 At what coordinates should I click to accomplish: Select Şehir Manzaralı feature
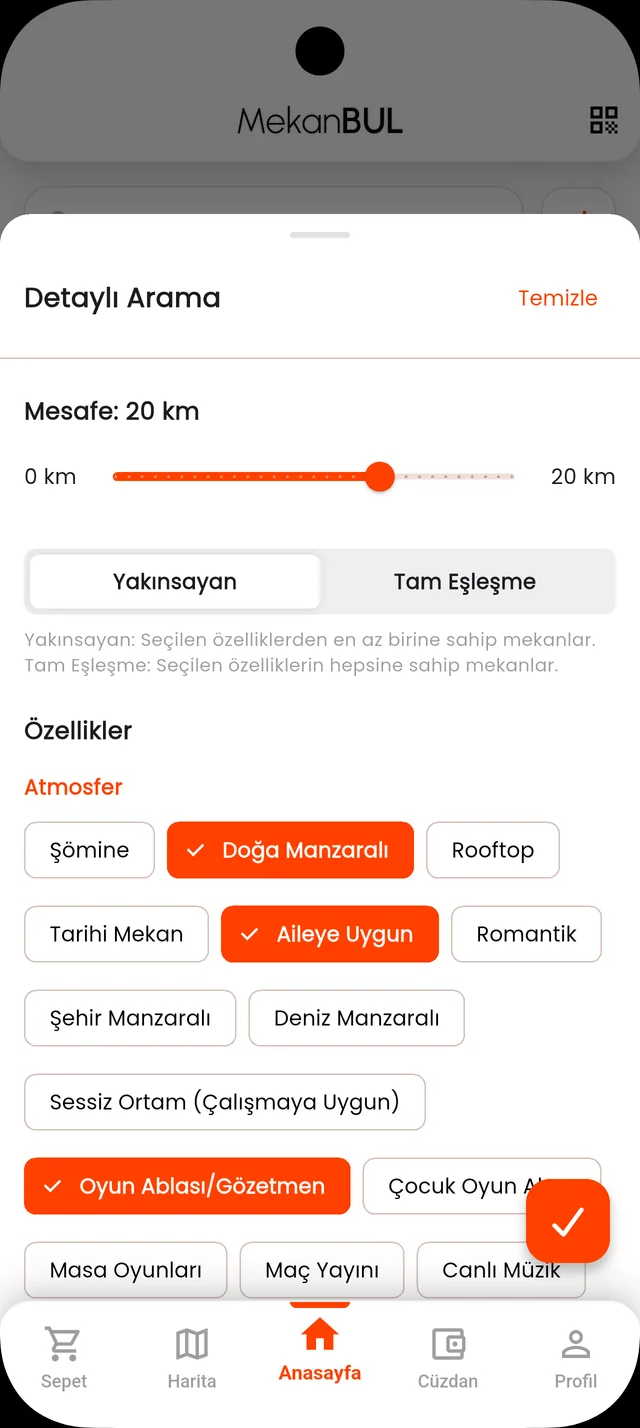pyautogui.click(x=130, y=1018)
